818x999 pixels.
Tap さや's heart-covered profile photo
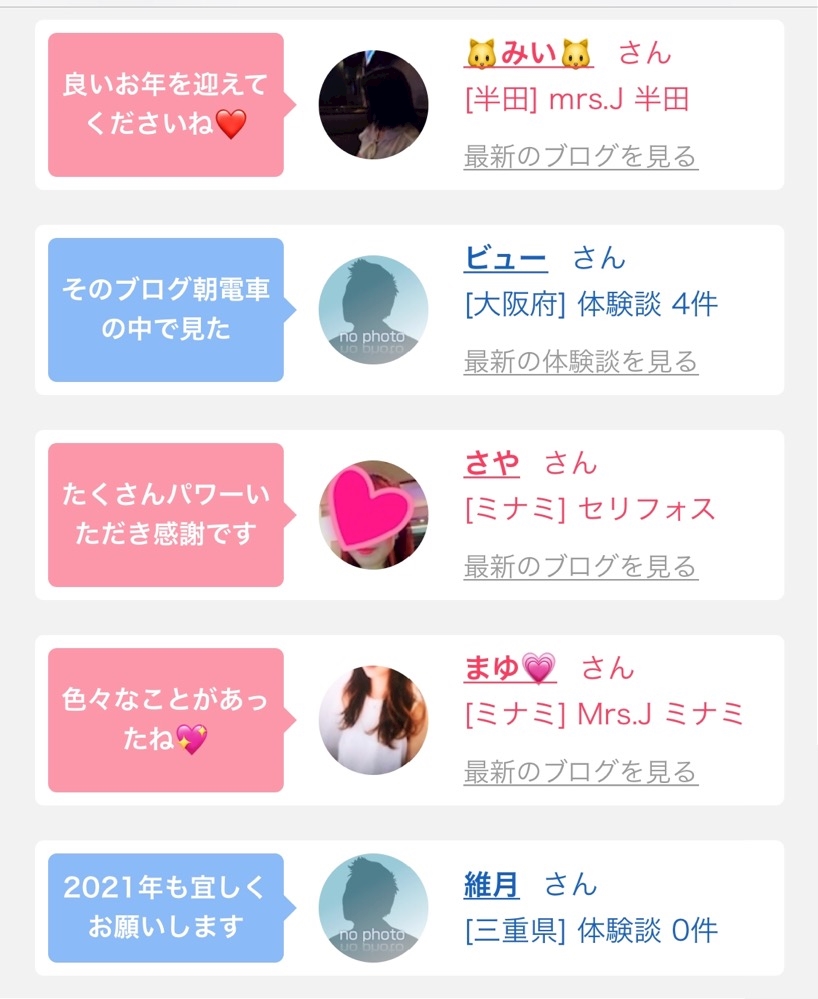373,515
